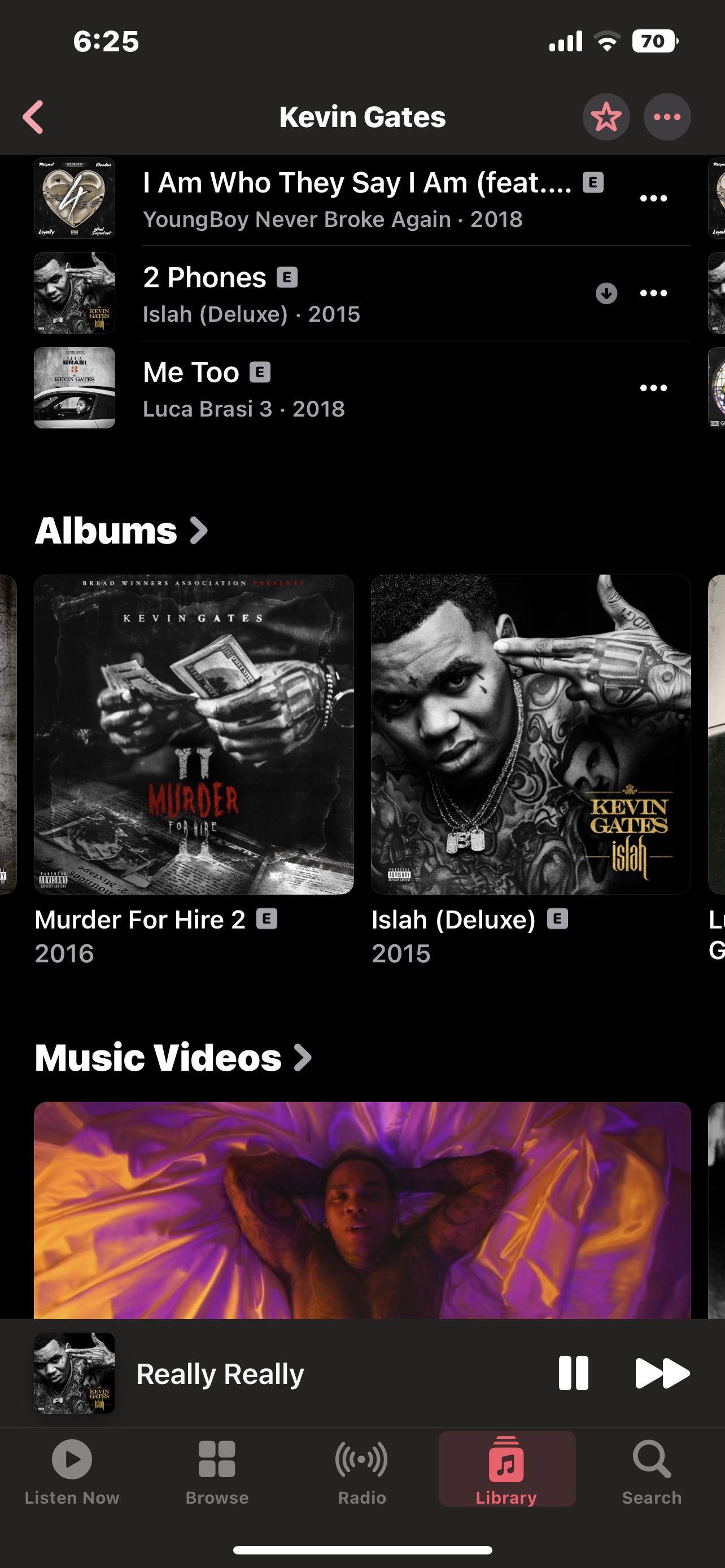The height and width of the screenshot is (1568, 725).
Task: Download 2 Phones with the arrow icon
Action: pos(606,294)
